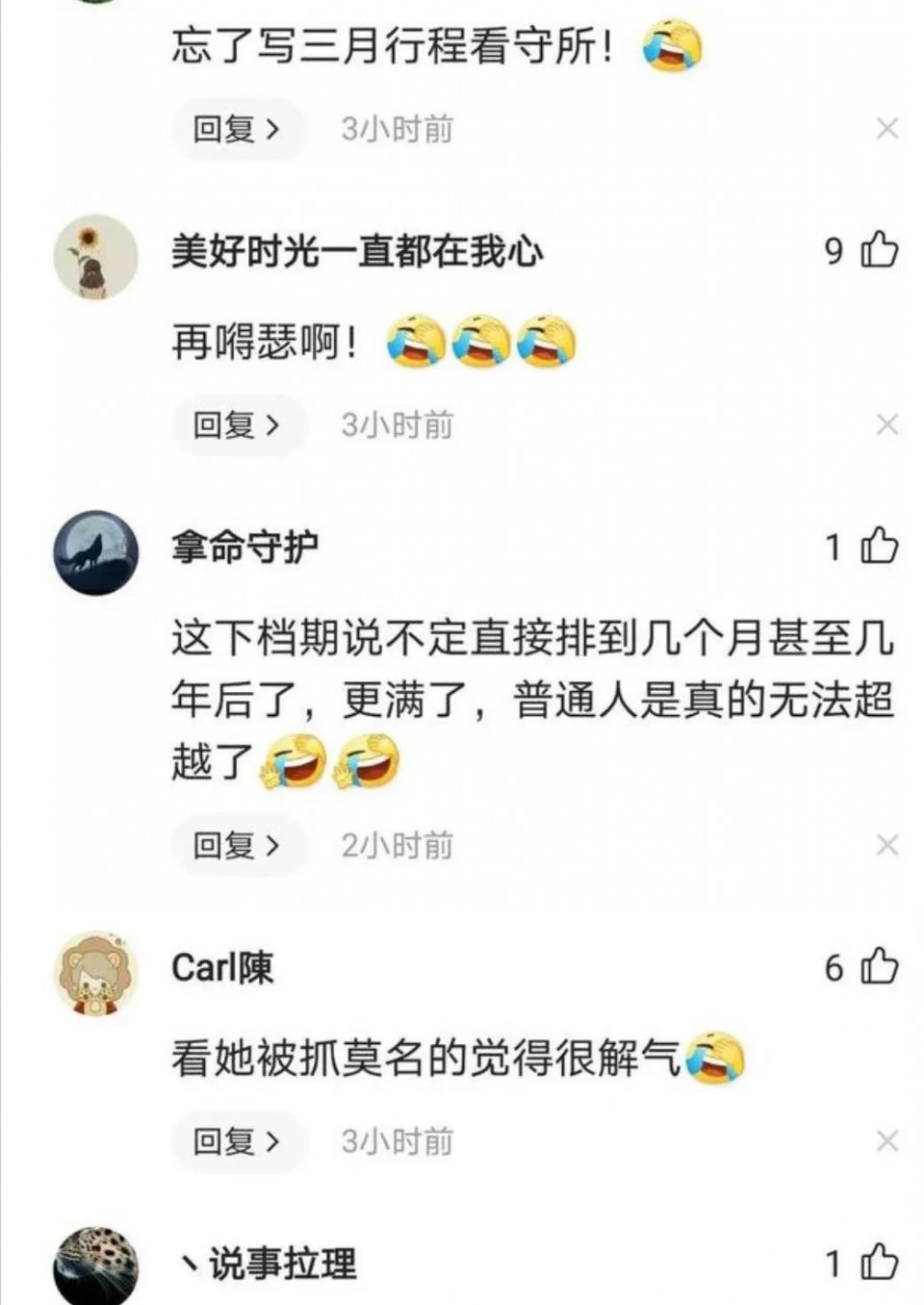Dismiss the comment by 拿命守护
The height and width of the screenshot is (1305, 924).
[886, 845]
